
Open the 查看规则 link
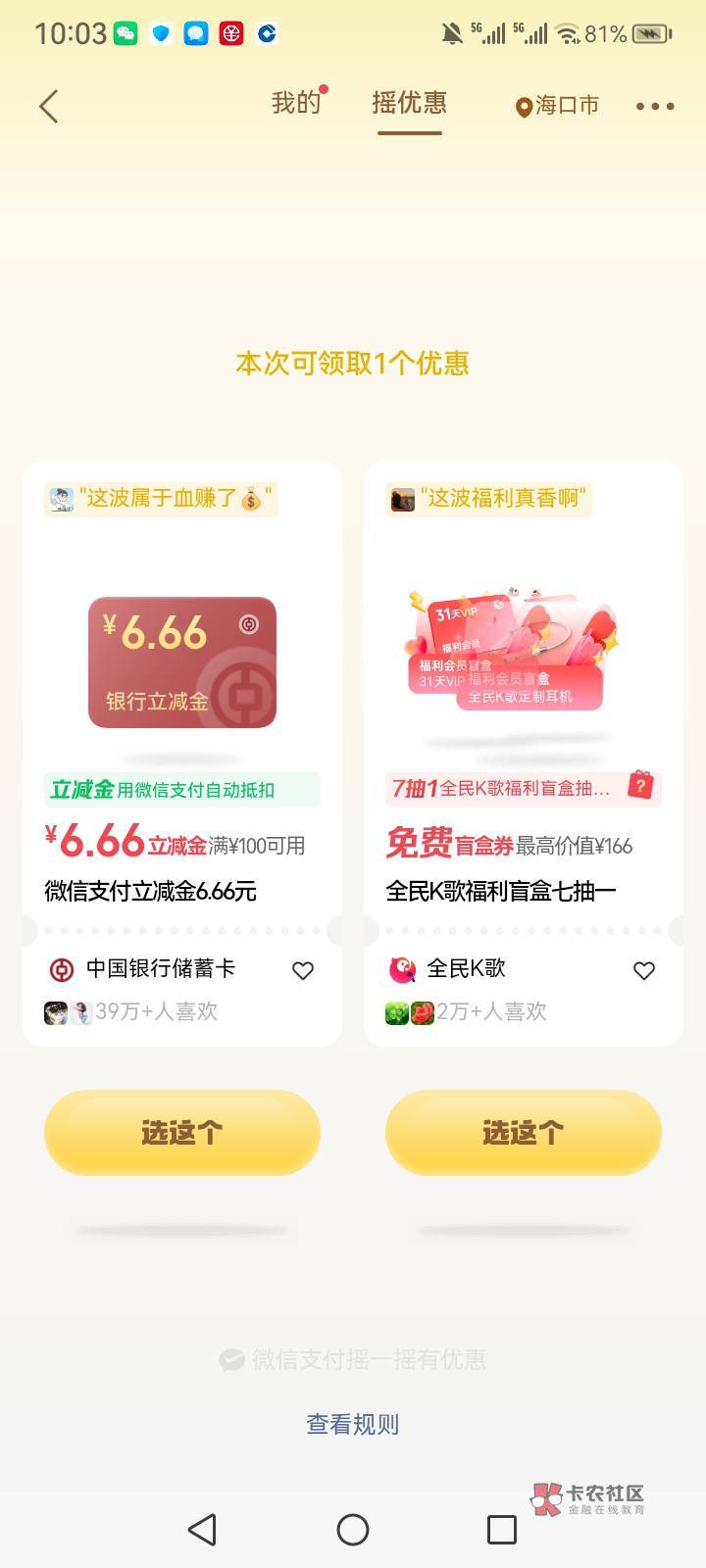pos(353,1424)
